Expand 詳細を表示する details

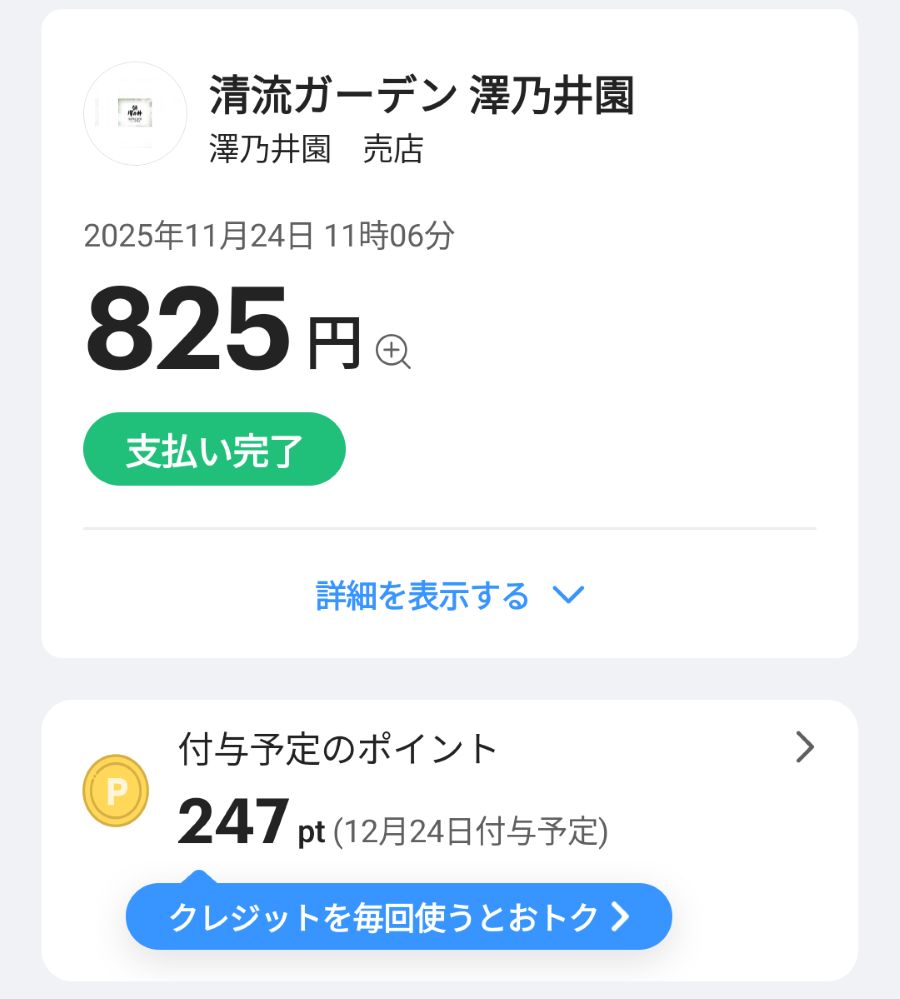tap(449, 596)
